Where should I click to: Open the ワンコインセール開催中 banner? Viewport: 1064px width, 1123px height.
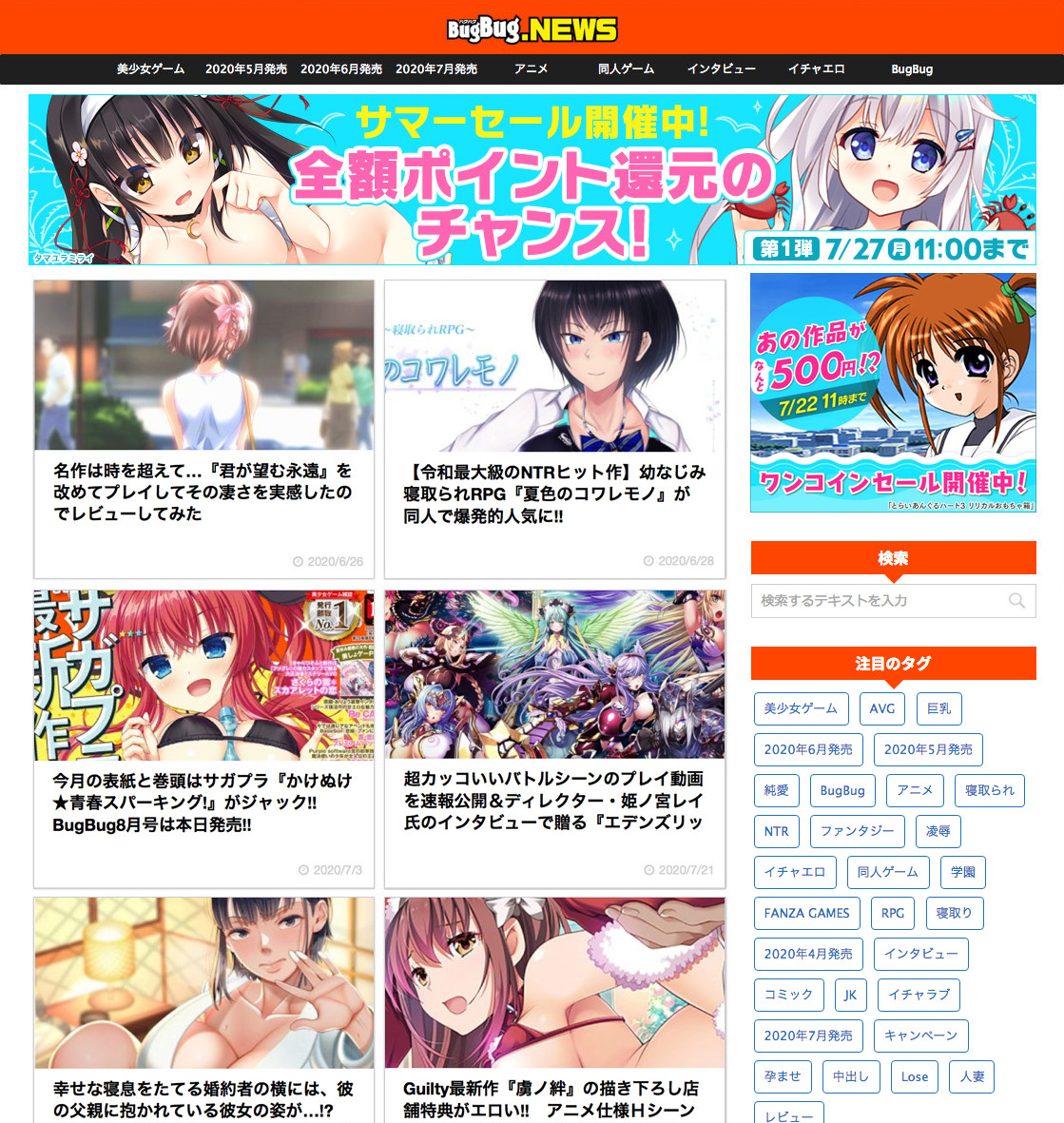click(x=892, y=393)
